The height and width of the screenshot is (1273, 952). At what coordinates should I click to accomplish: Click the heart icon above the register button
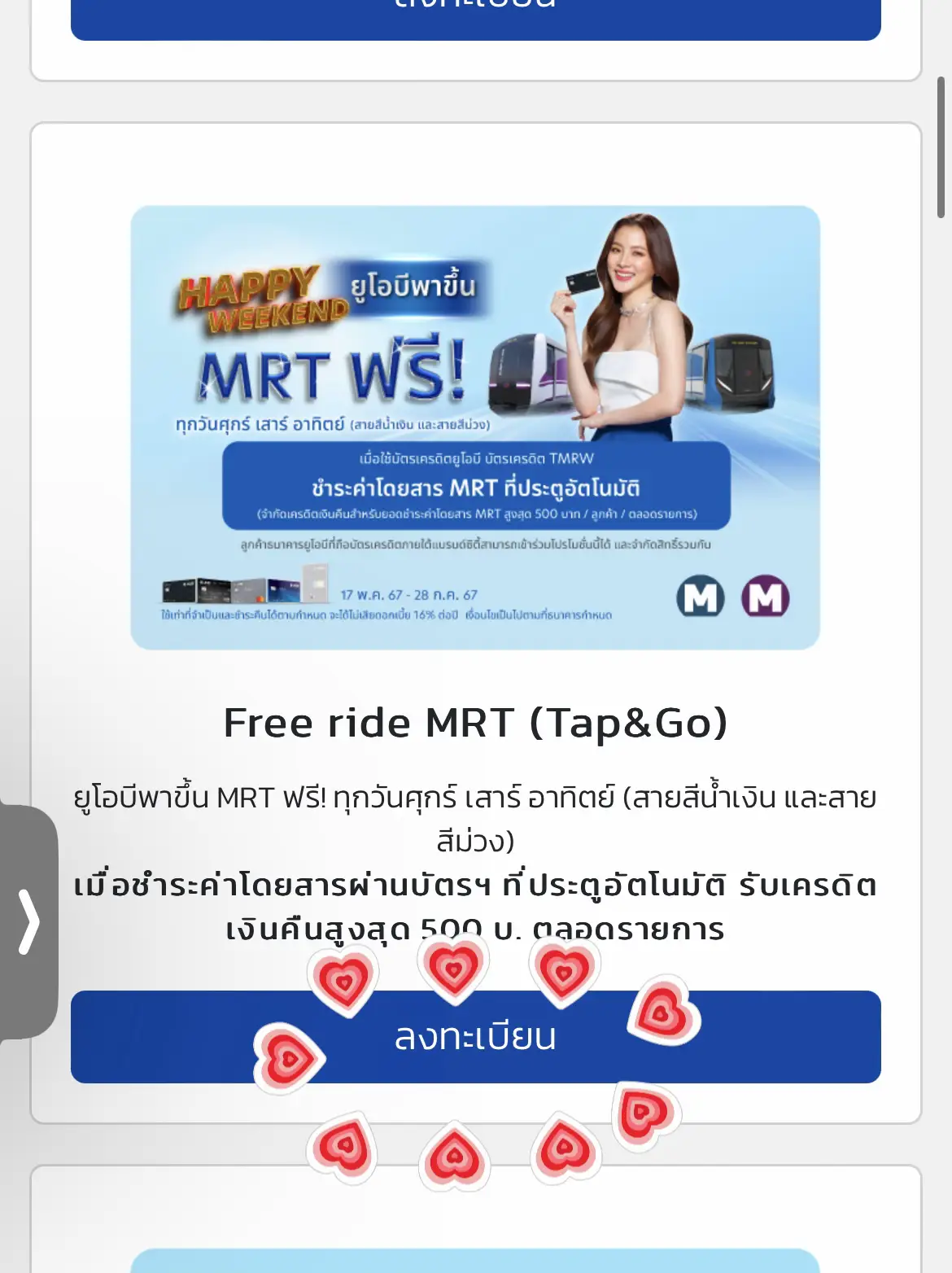click(452, 972)
